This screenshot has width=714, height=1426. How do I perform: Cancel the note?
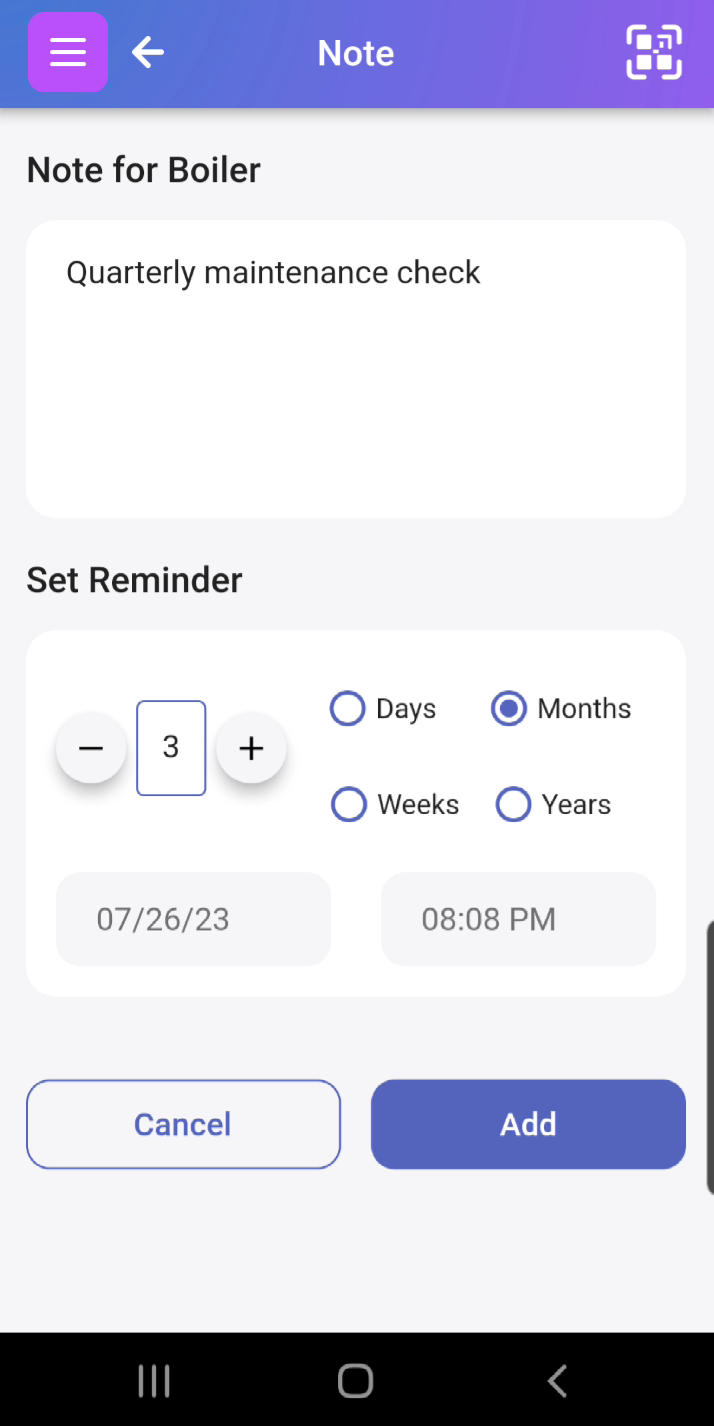183,1124
